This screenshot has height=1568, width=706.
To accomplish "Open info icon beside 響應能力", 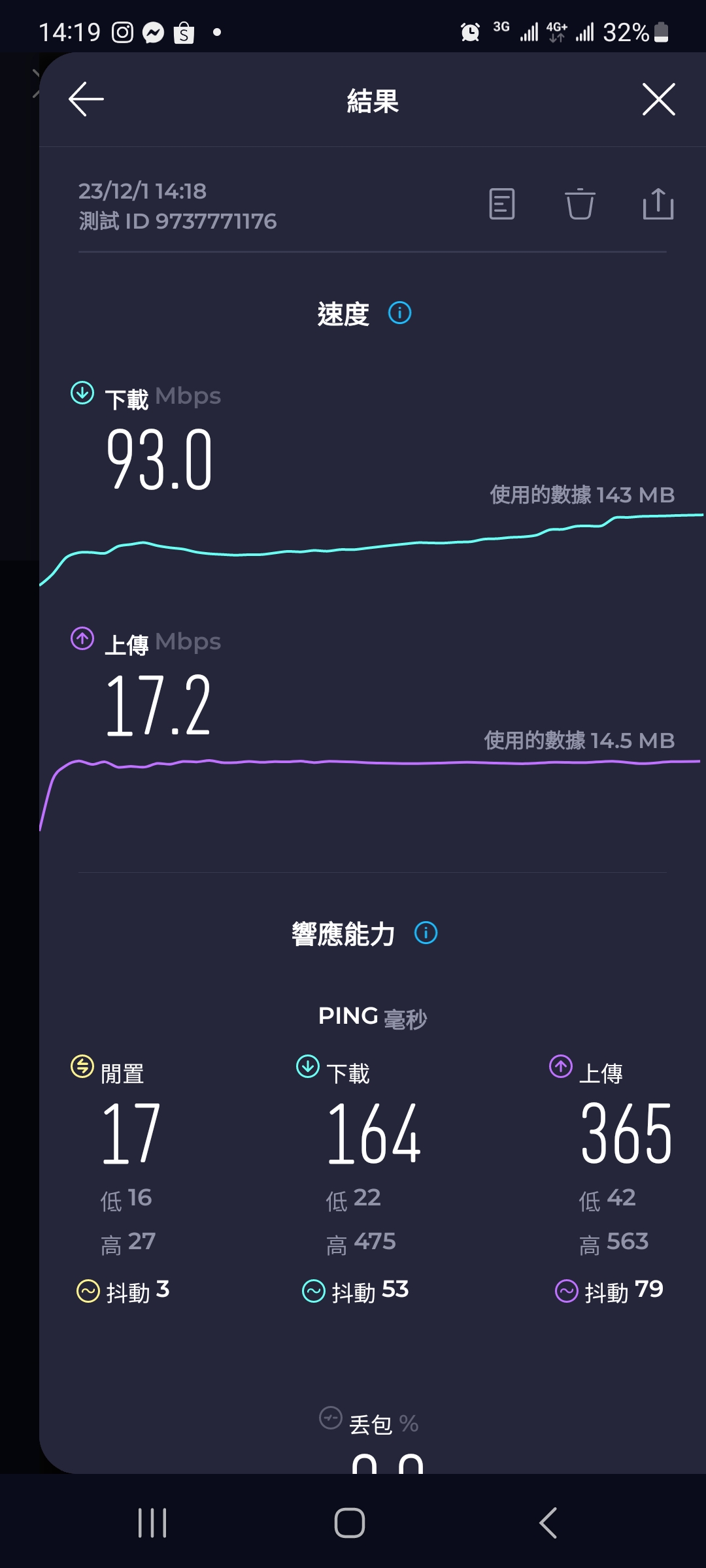I will click(426, 932).
